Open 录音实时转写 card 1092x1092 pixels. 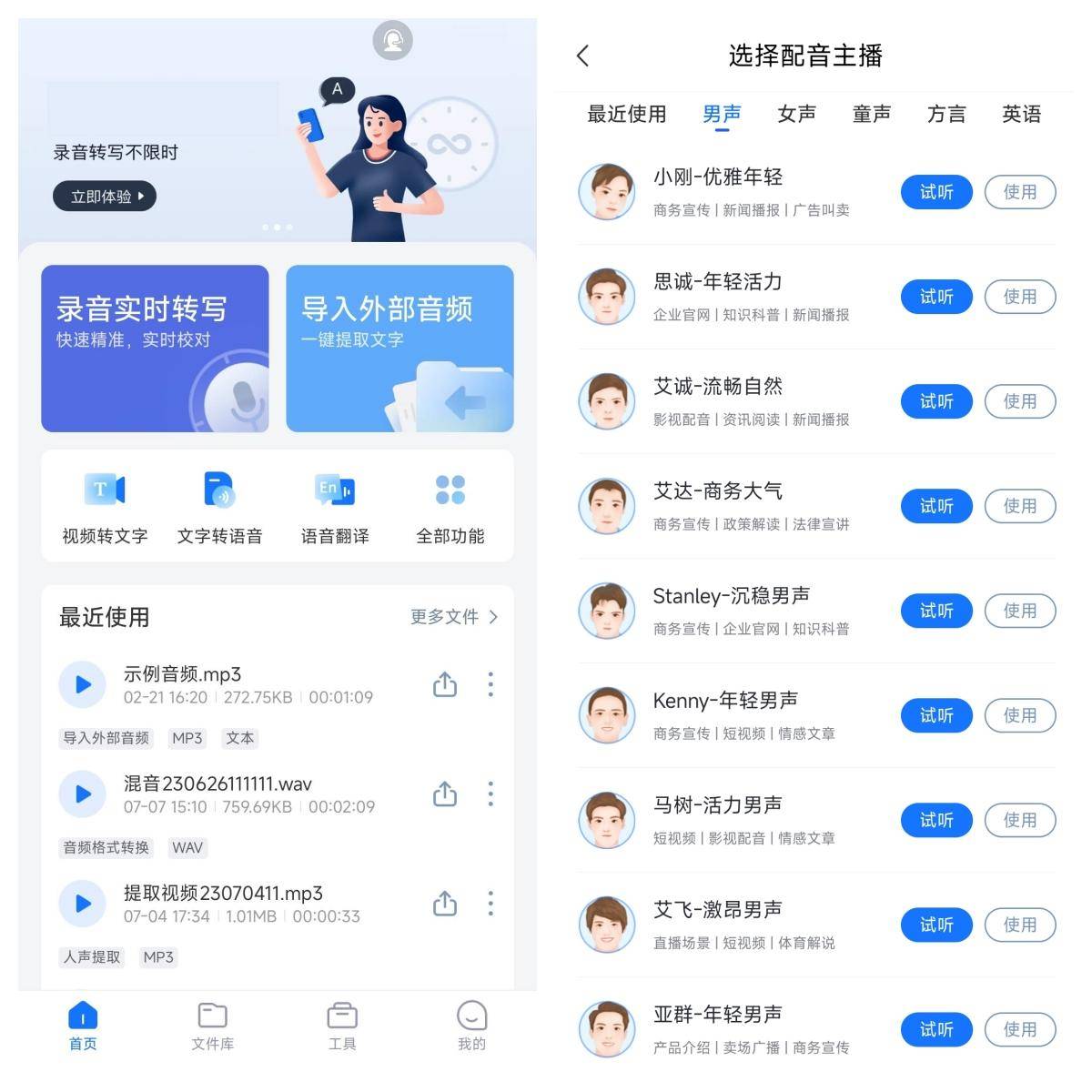[155, 348]
